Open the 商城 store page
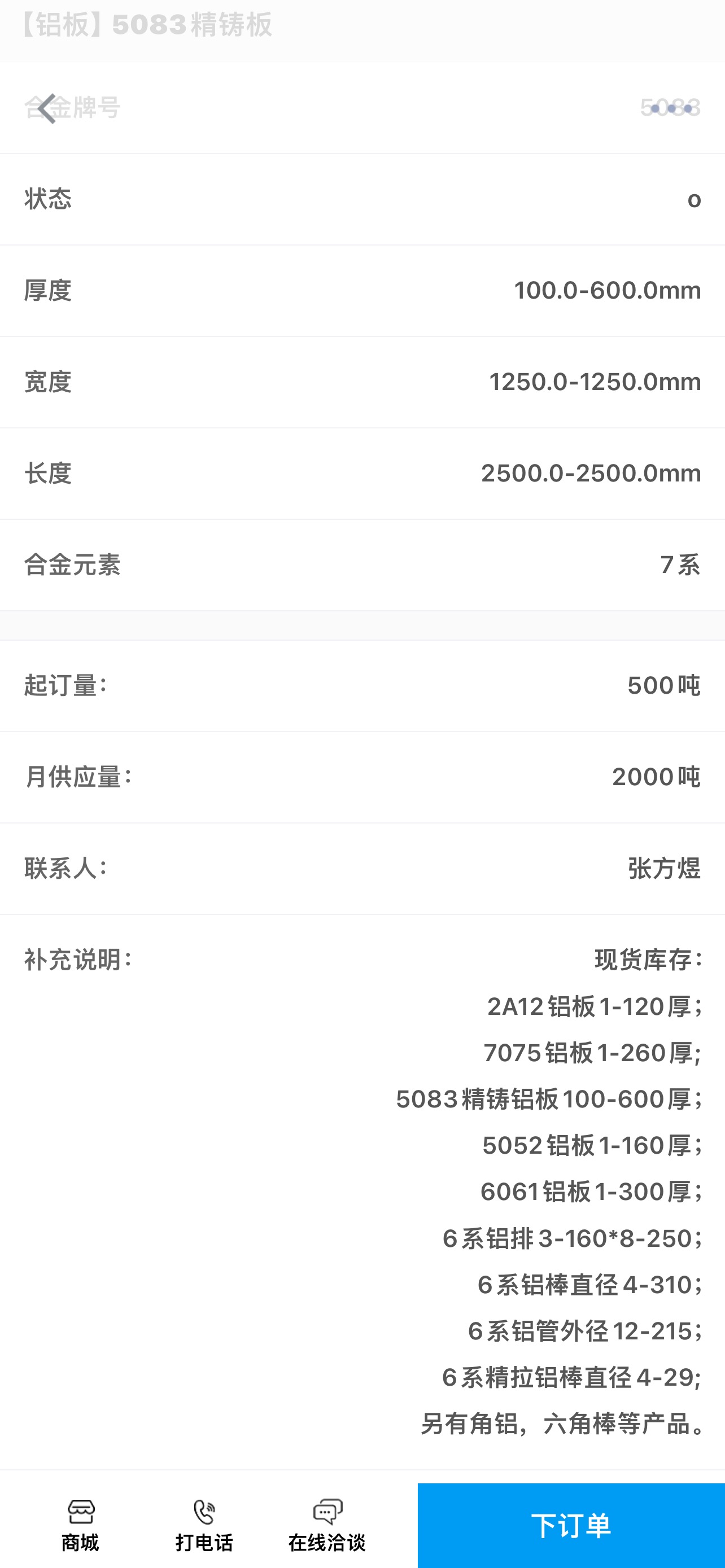 pos(80,1526)
